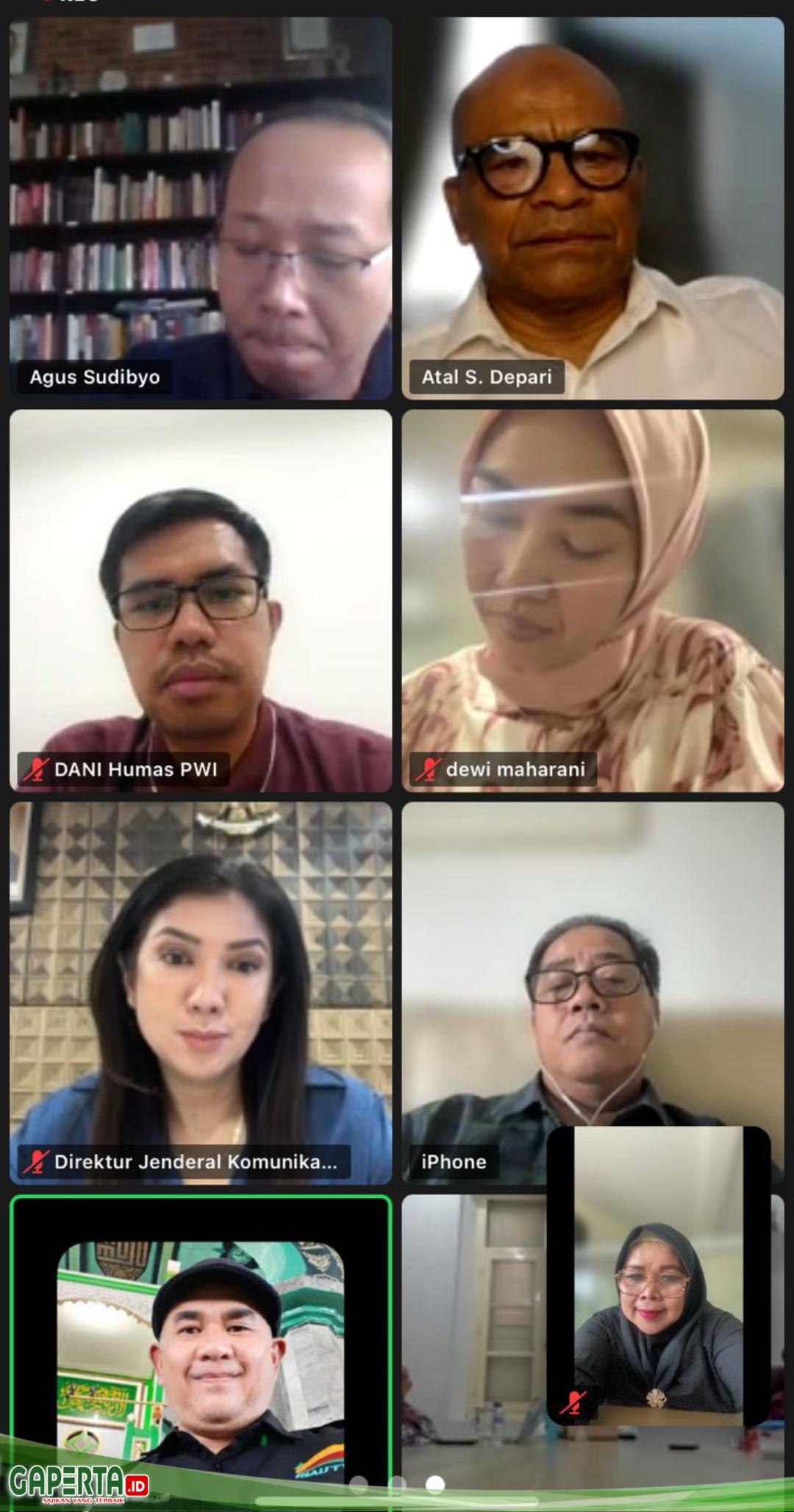The width and height of the screenshot is (794, 1512).
Task: Select Atal S. Depari's video tile
Action: tap(593, 208)
